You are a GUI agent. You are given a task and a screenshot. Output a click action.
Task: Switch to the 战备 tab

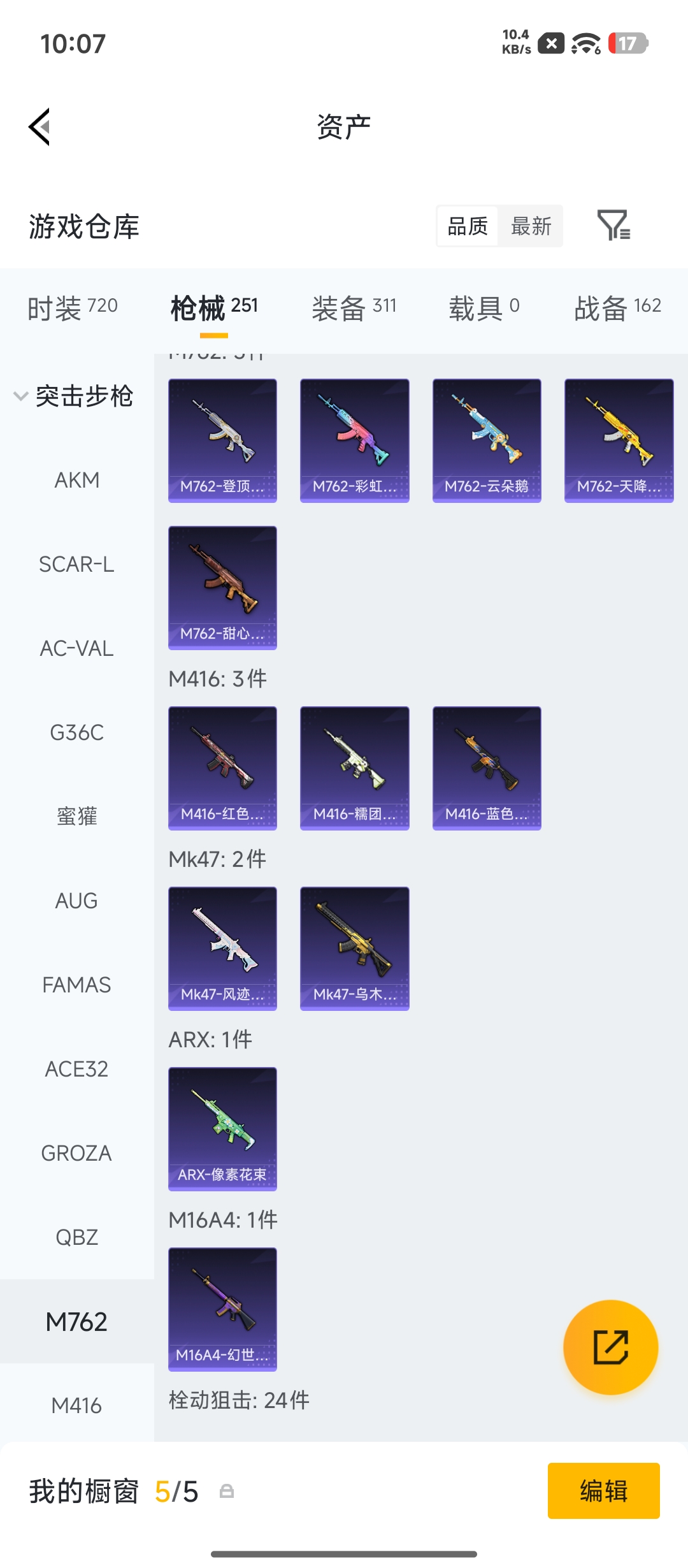(617, 308)
